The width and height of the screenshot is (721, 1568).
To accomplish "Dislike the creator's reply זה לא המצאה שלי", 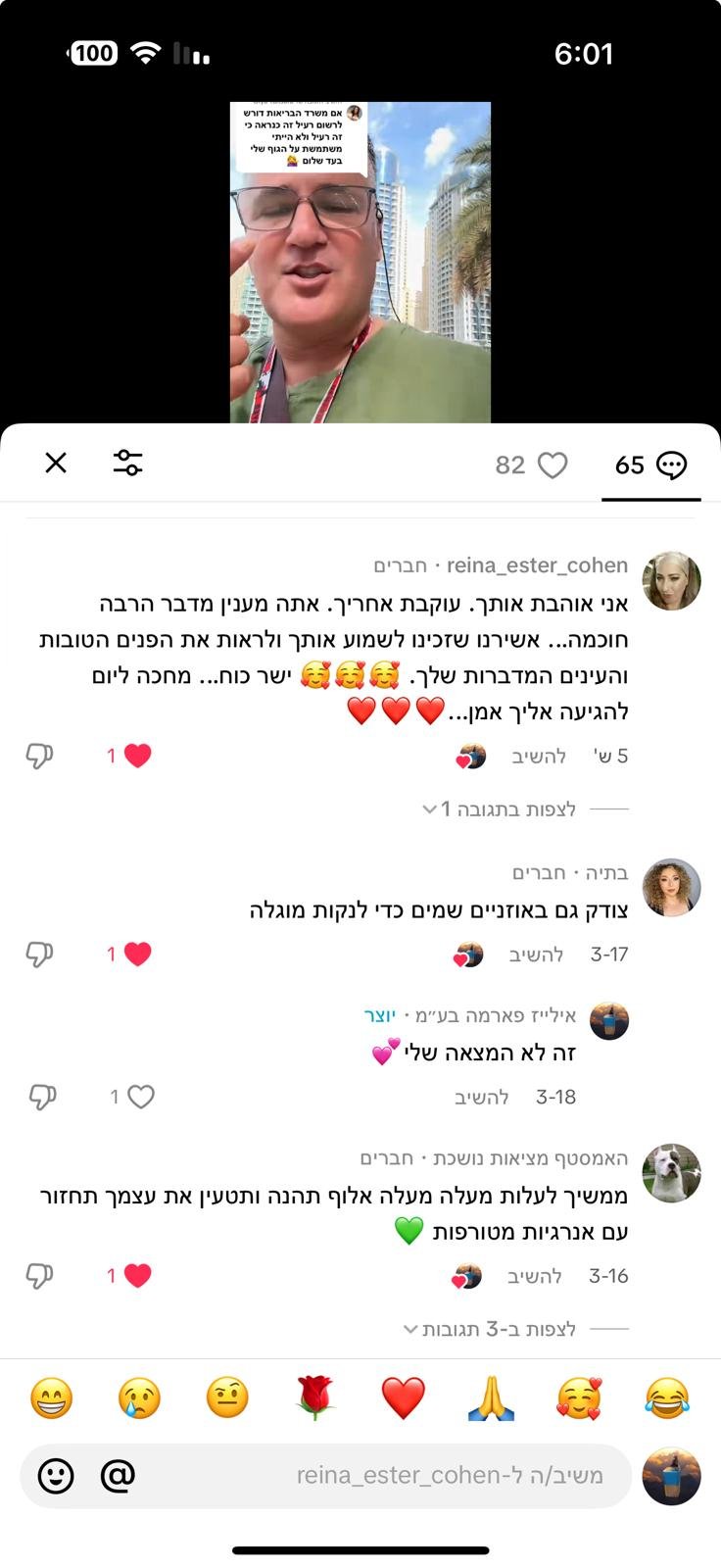I will [x=42, y=1097].
